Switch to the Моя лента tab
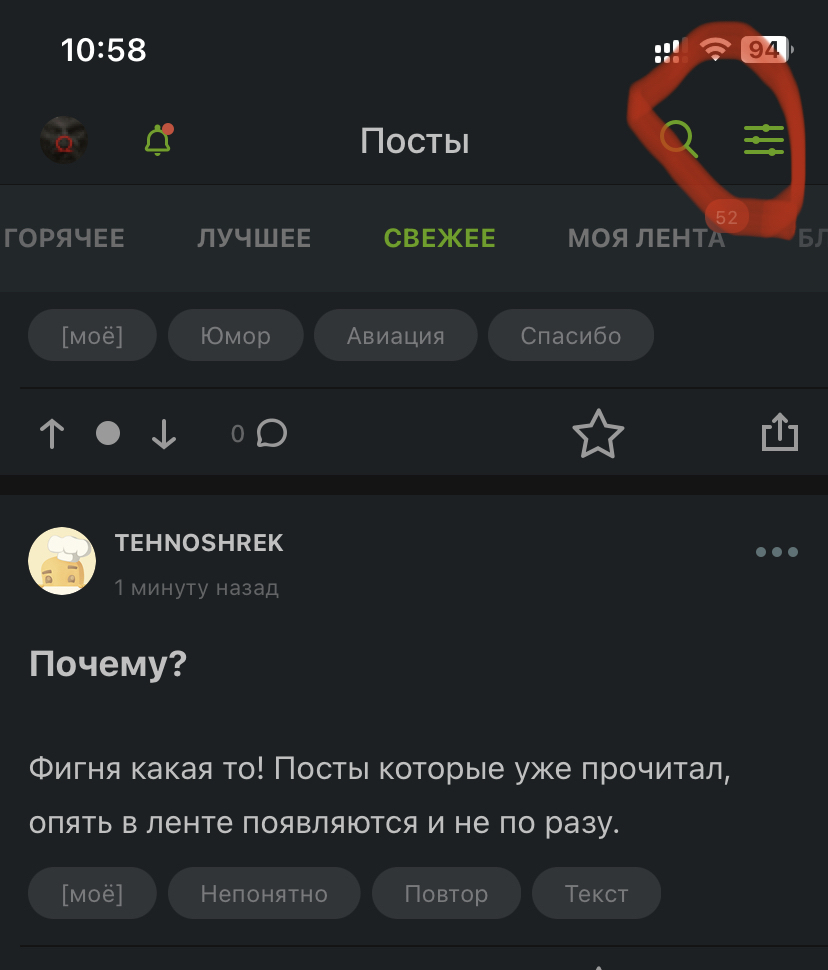 point(646,238)
